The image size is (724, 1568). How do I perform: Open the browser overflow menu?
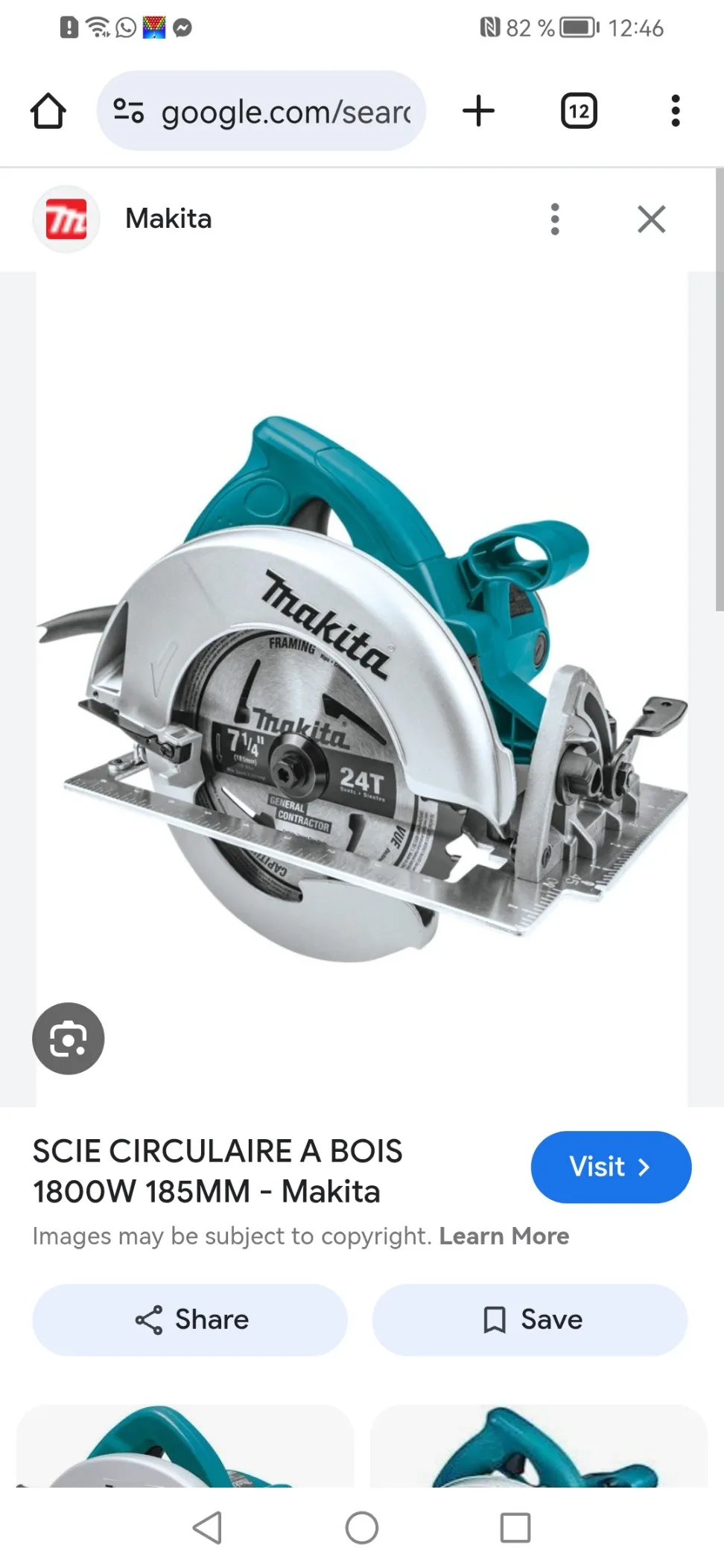[675, 112]
